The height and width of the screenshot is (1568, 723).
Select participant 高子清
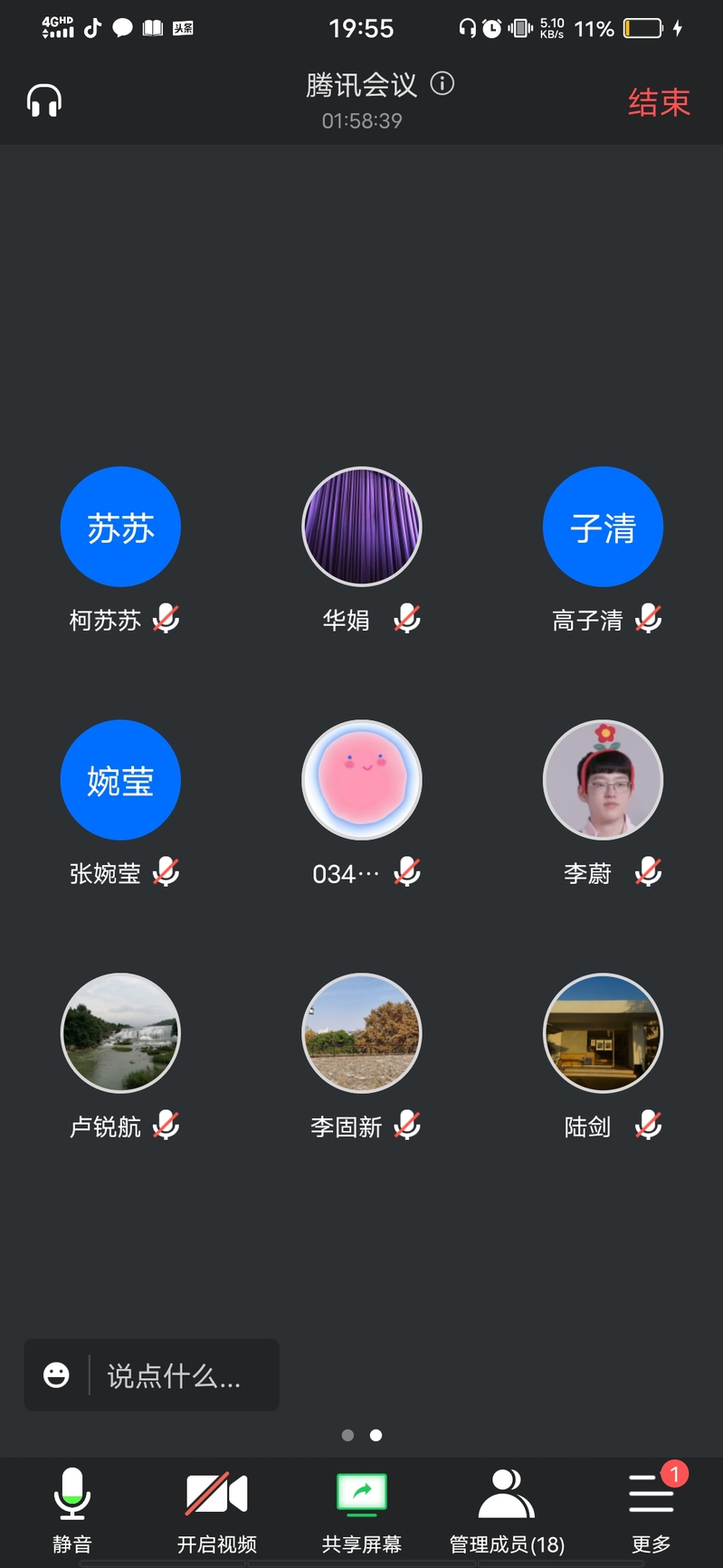603,527
